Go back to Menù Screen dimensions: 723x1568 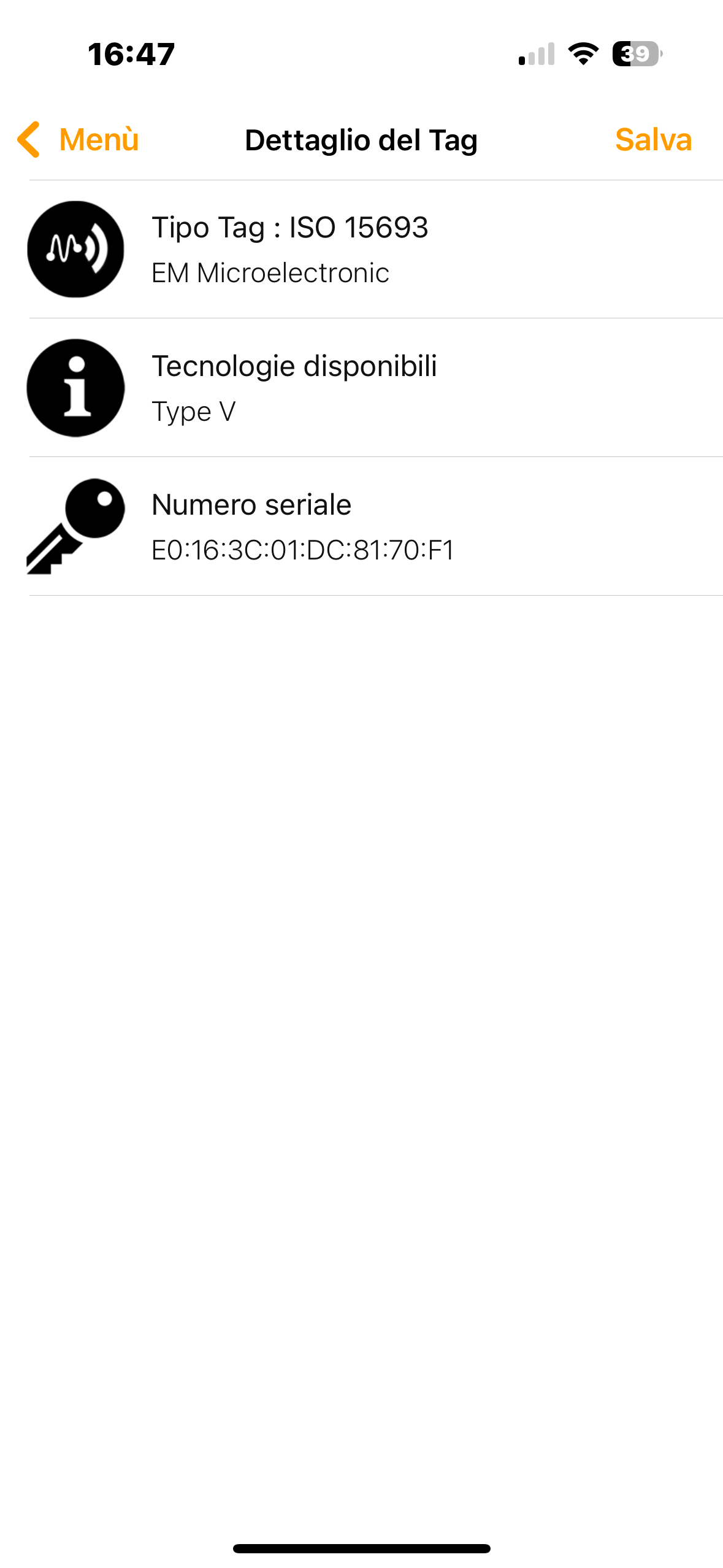tap(78, 140)
